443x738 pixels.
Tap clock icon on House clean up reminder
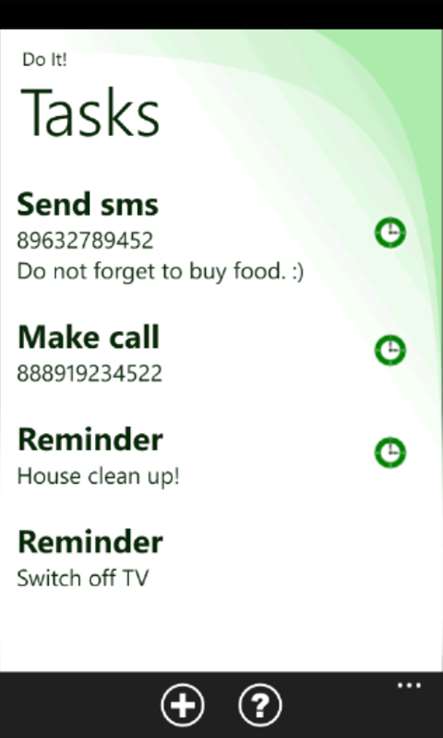click(390, 453)
